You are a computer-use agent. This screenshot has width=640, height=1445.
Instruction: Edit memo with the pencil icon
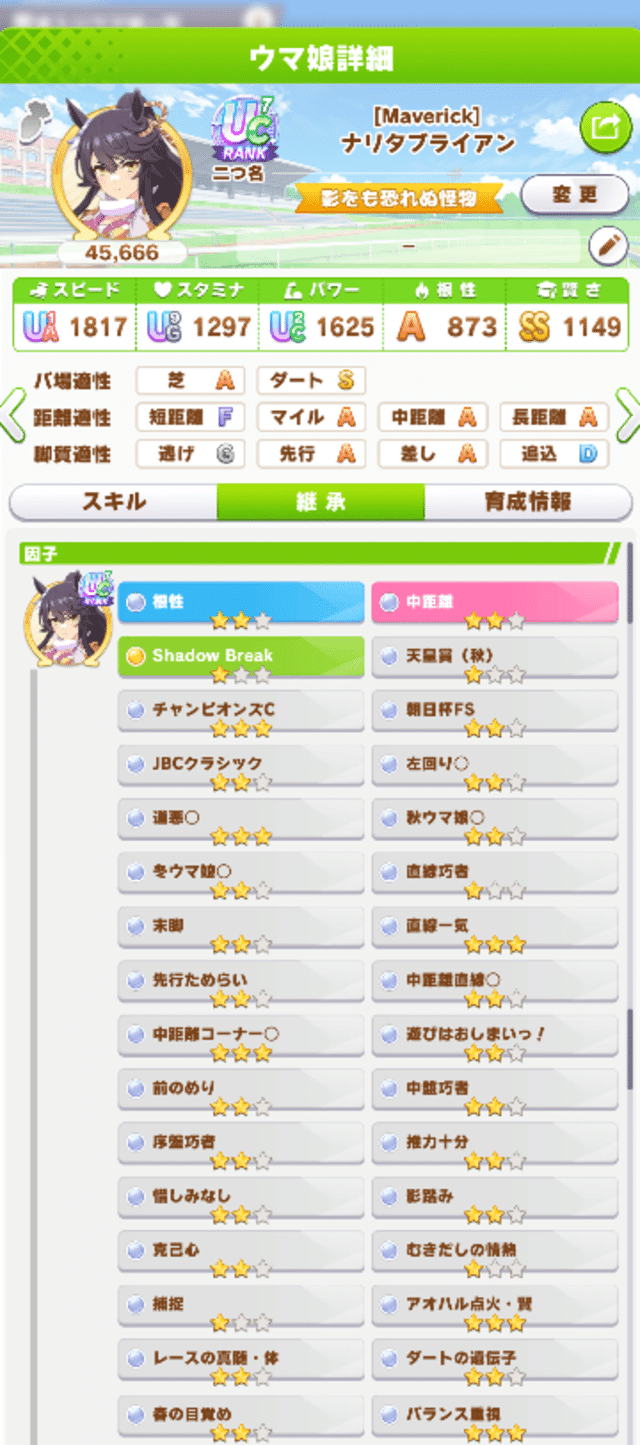pos(606,244)
